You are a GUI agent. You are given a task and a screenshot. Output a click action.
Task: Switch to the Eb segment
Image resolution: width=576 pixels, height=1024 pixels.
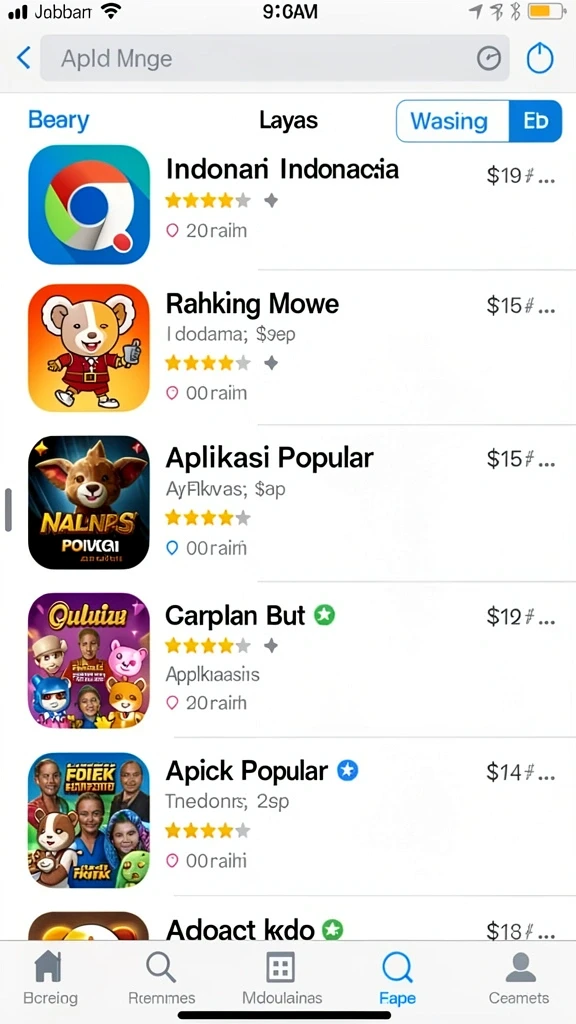pos(535,121)
